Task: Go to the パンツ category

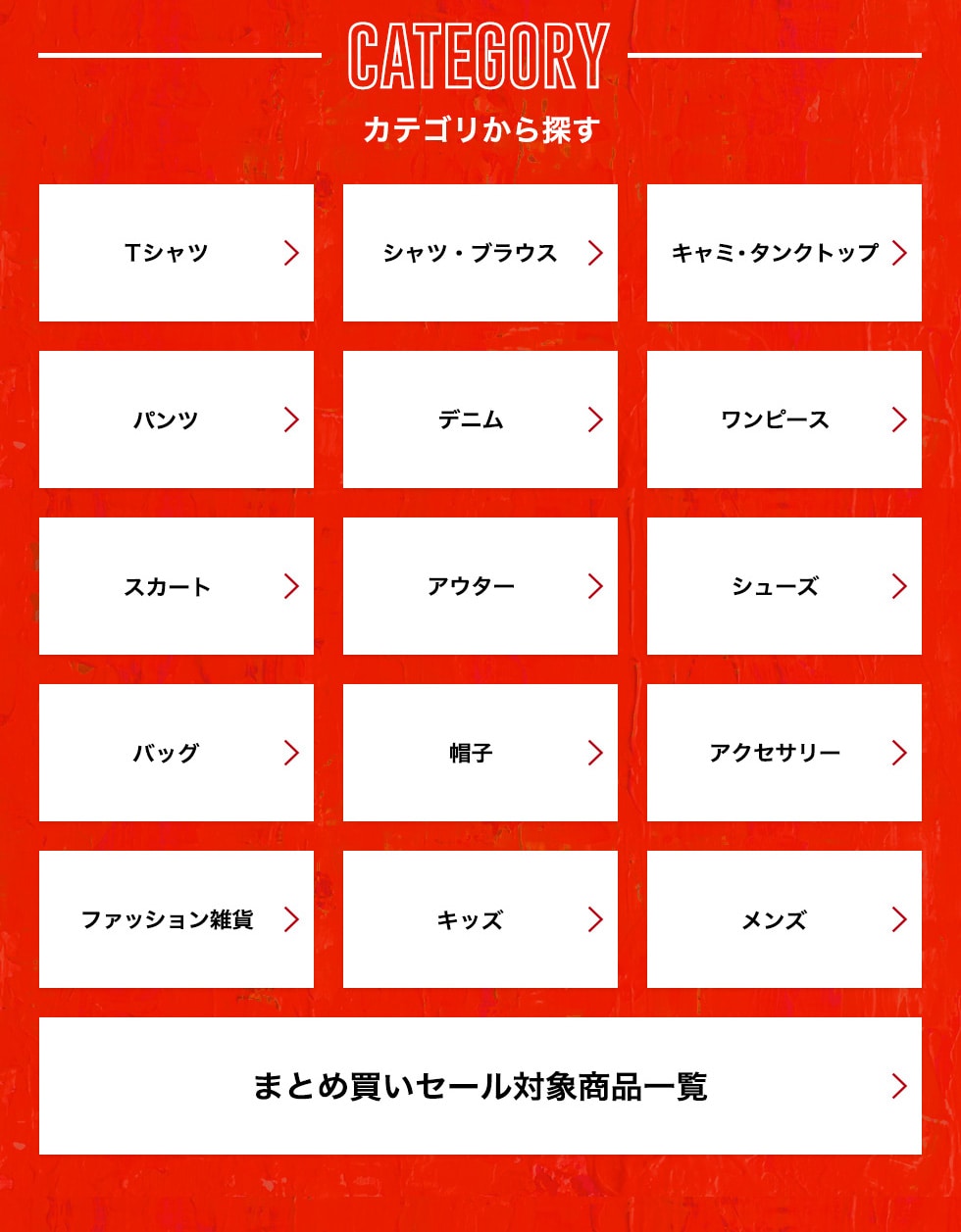Action: click(x=177, y=419)
